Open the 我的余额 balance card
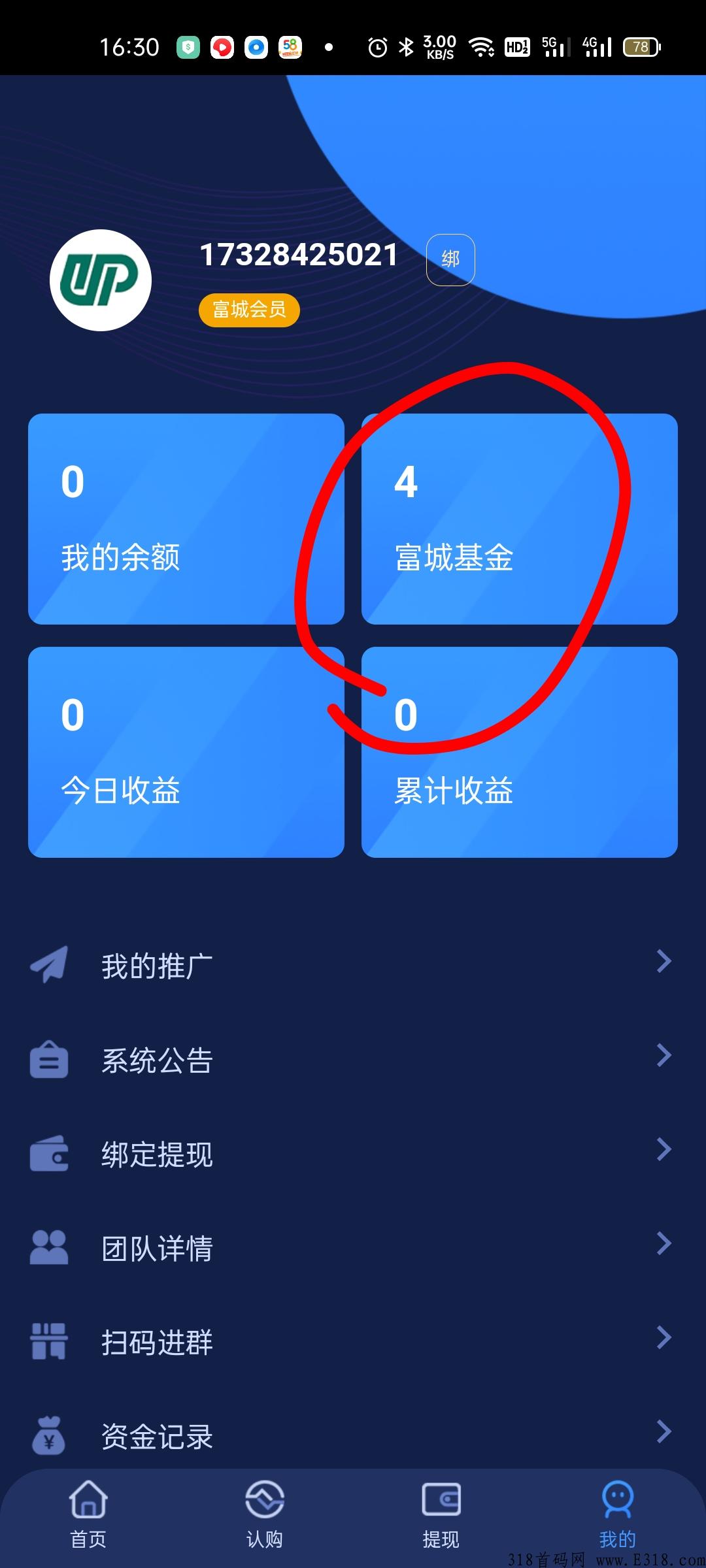 coord(186,519)
